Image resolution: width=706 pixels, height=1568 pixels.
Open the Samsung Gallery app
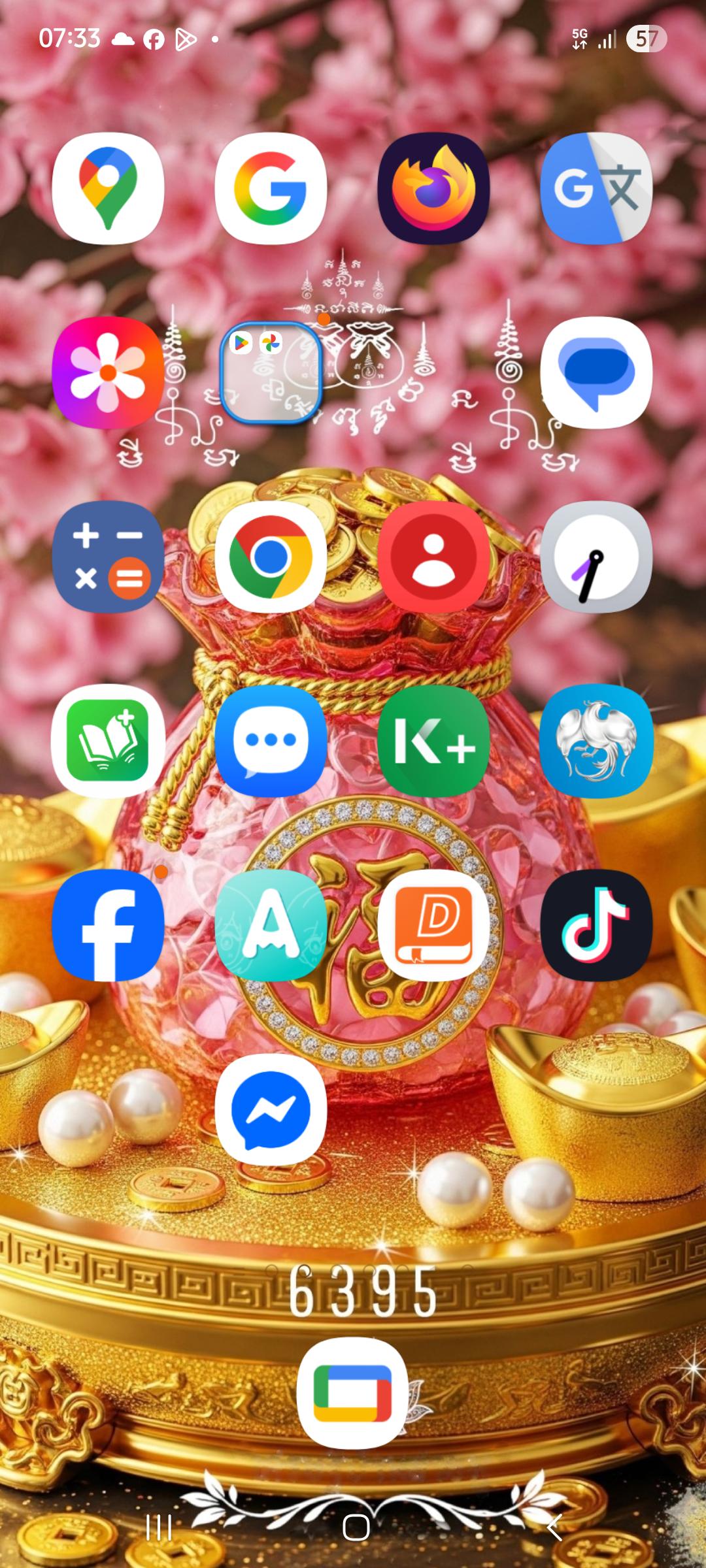coord(108,372)
